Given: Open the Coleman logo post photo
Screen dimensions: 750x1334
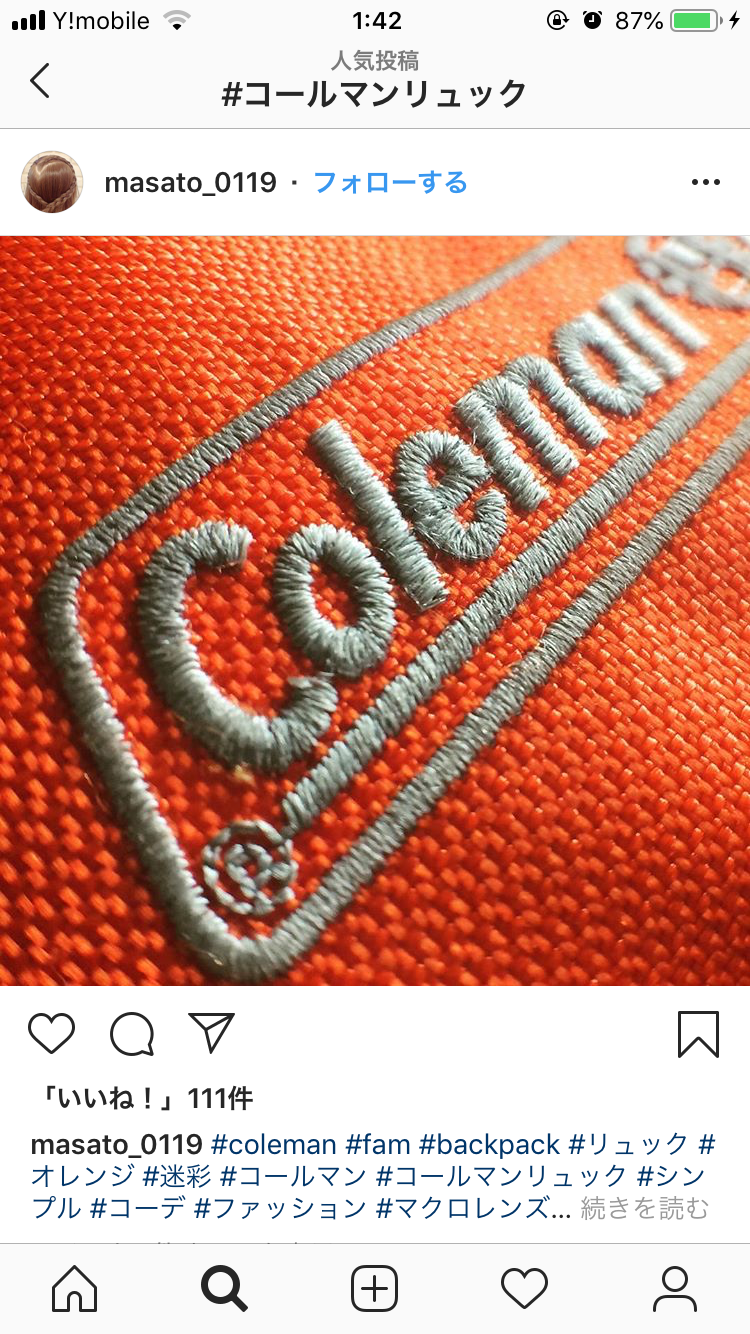Looking at the screenshot, I should pos(375,610).
